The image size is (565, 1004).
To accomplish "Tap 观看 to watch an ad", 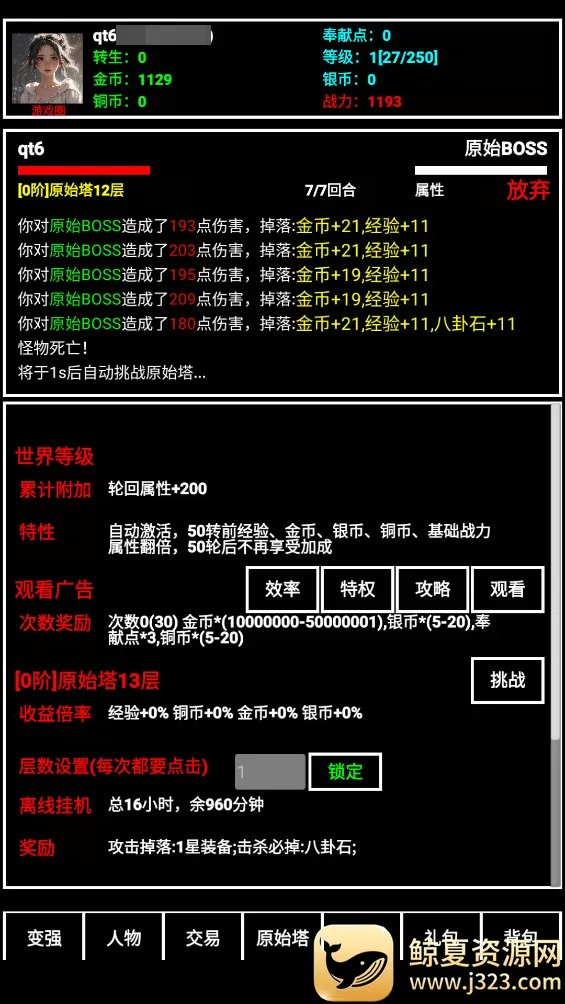I will click(507, 589).
